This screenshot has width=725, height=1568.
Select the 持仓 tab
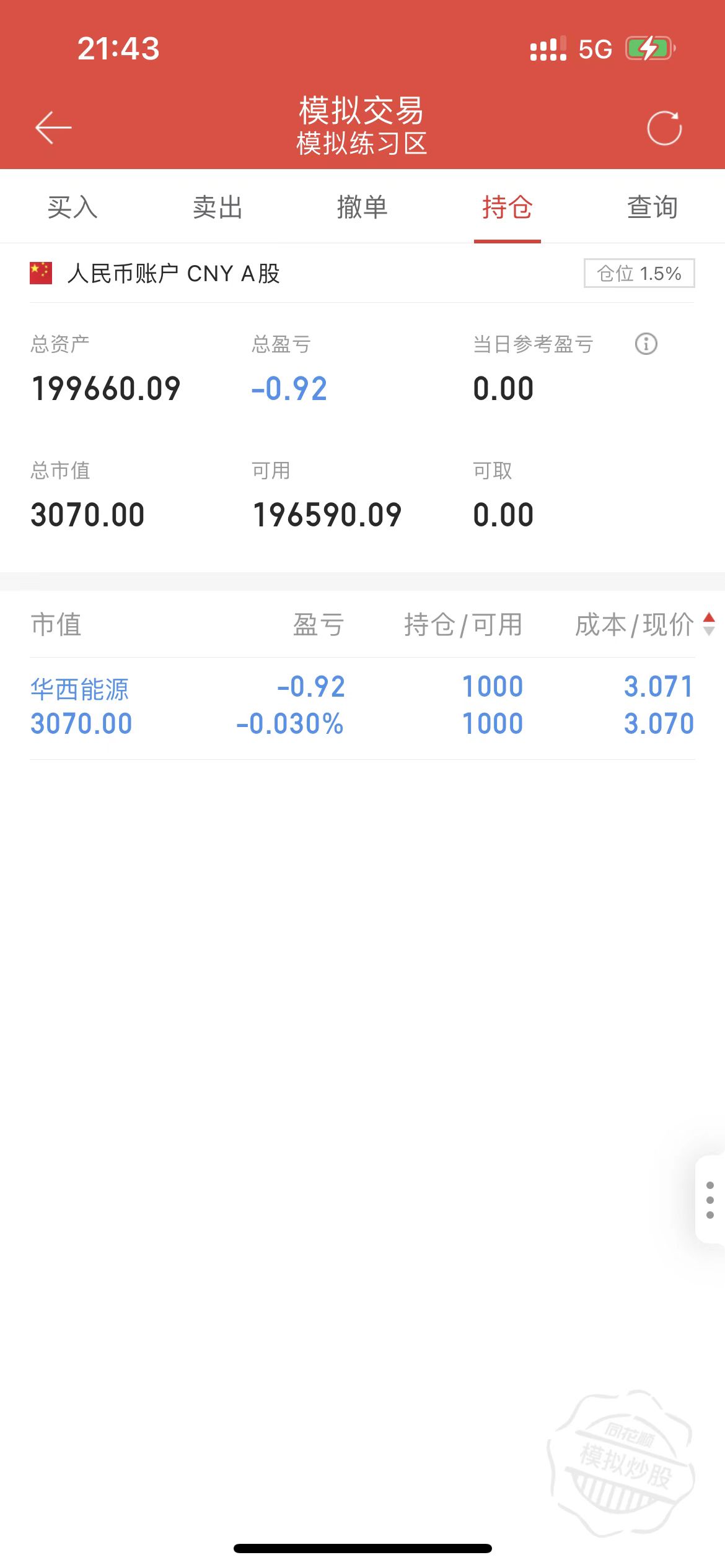(507, 207)
